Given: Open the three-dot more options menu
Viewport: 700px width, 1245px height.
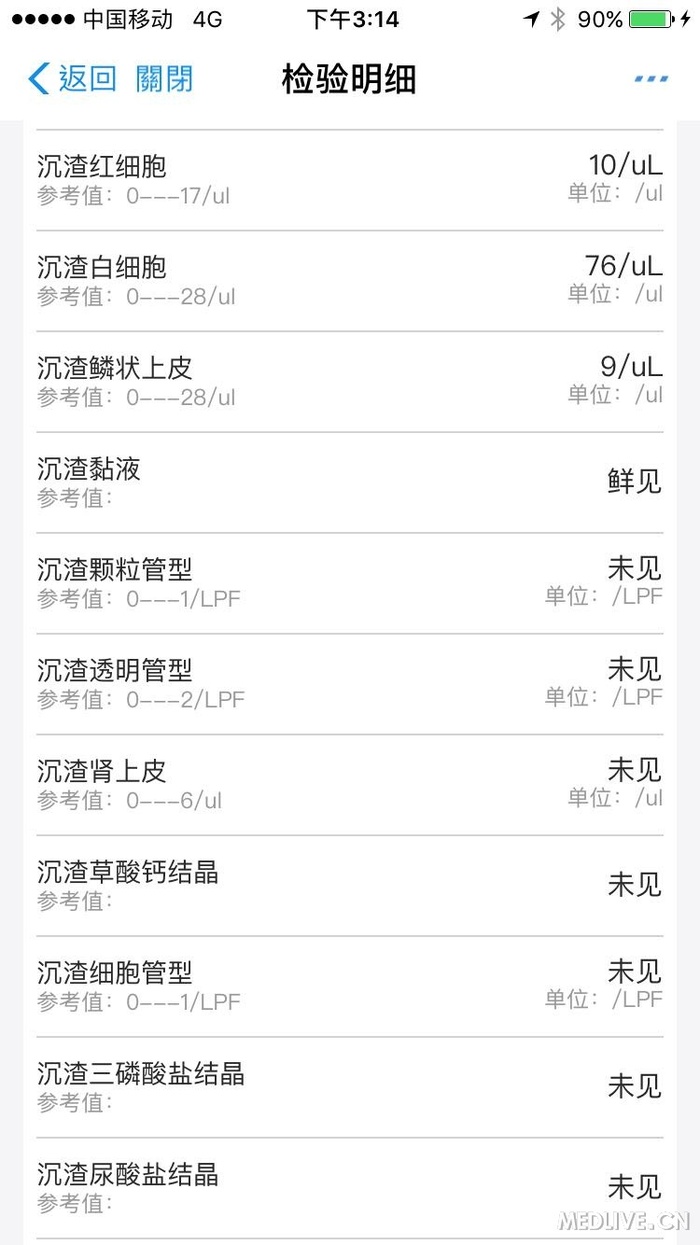Looking at the screenshot, I should (651, 79).
